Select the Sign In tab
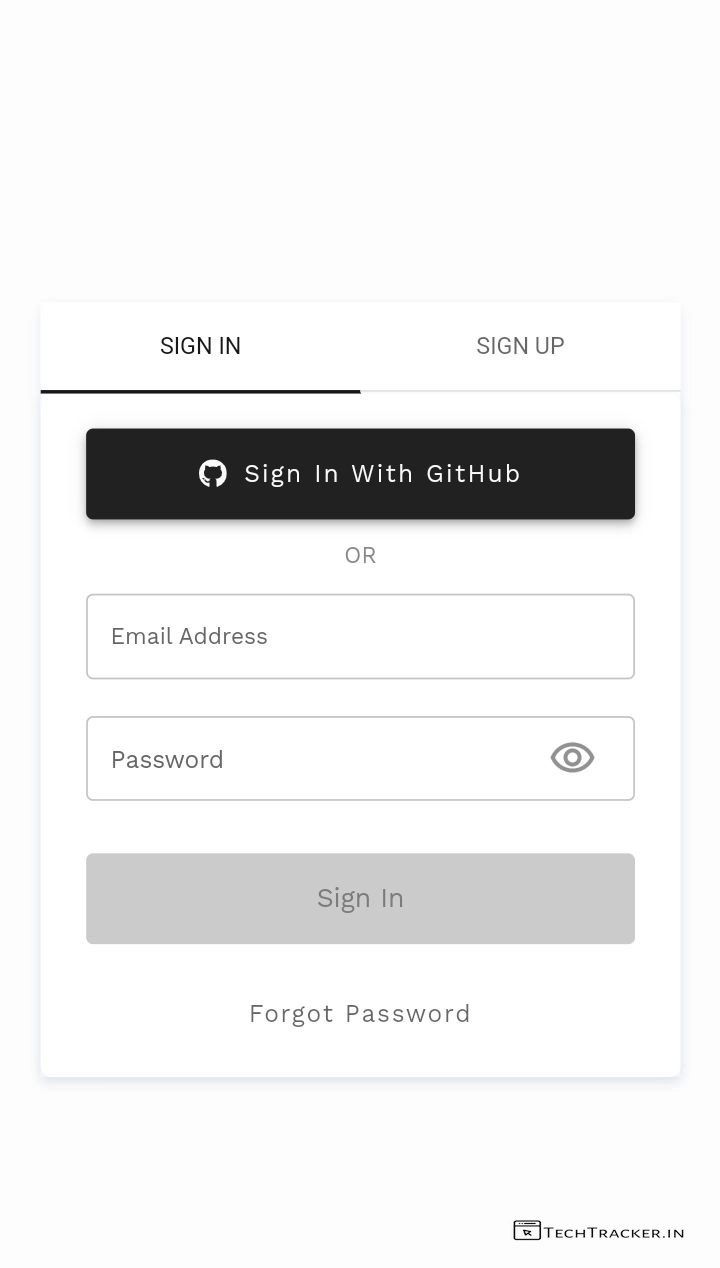The width and height of the screenshot is (720, 1268). click(200, 346)
